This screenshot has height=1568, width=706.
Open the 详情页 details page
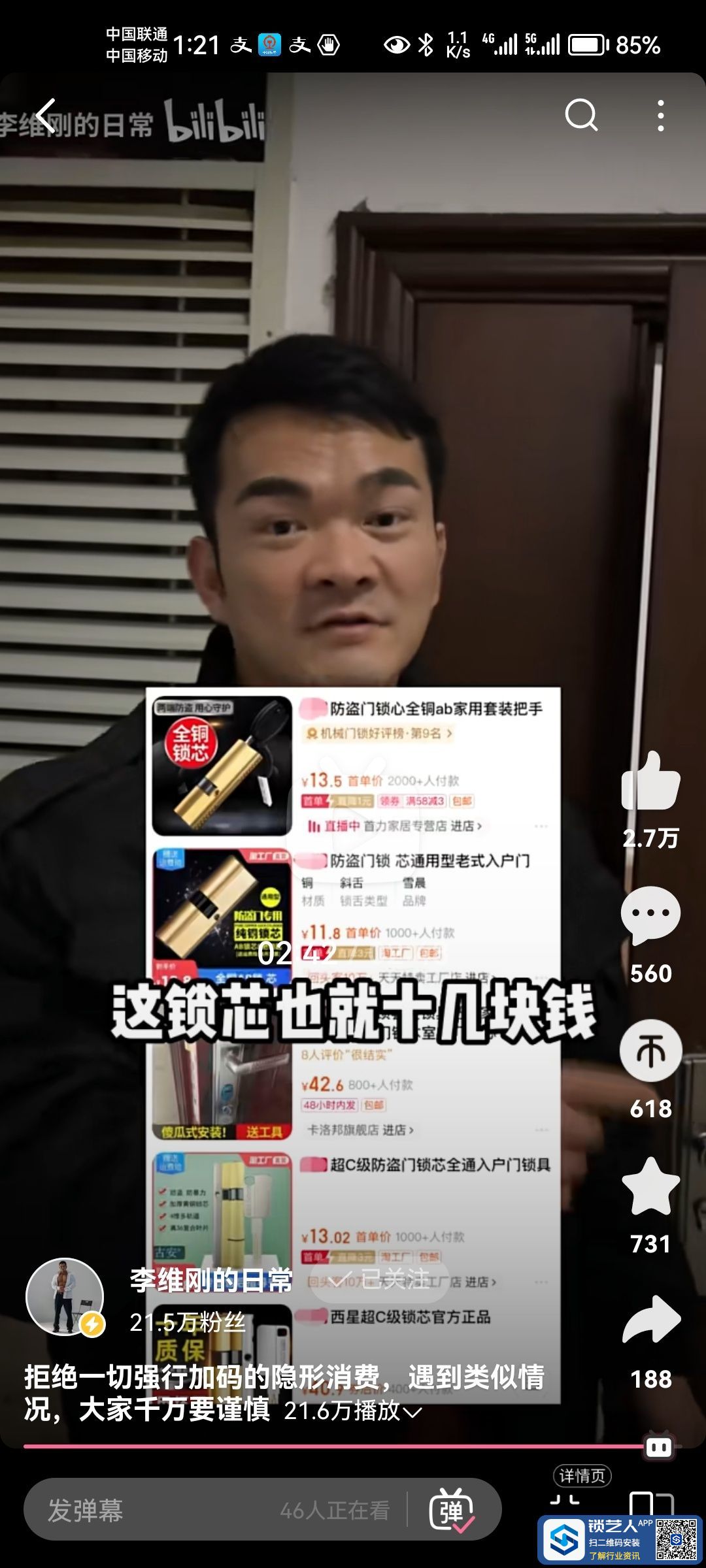tap(582, 1476)
